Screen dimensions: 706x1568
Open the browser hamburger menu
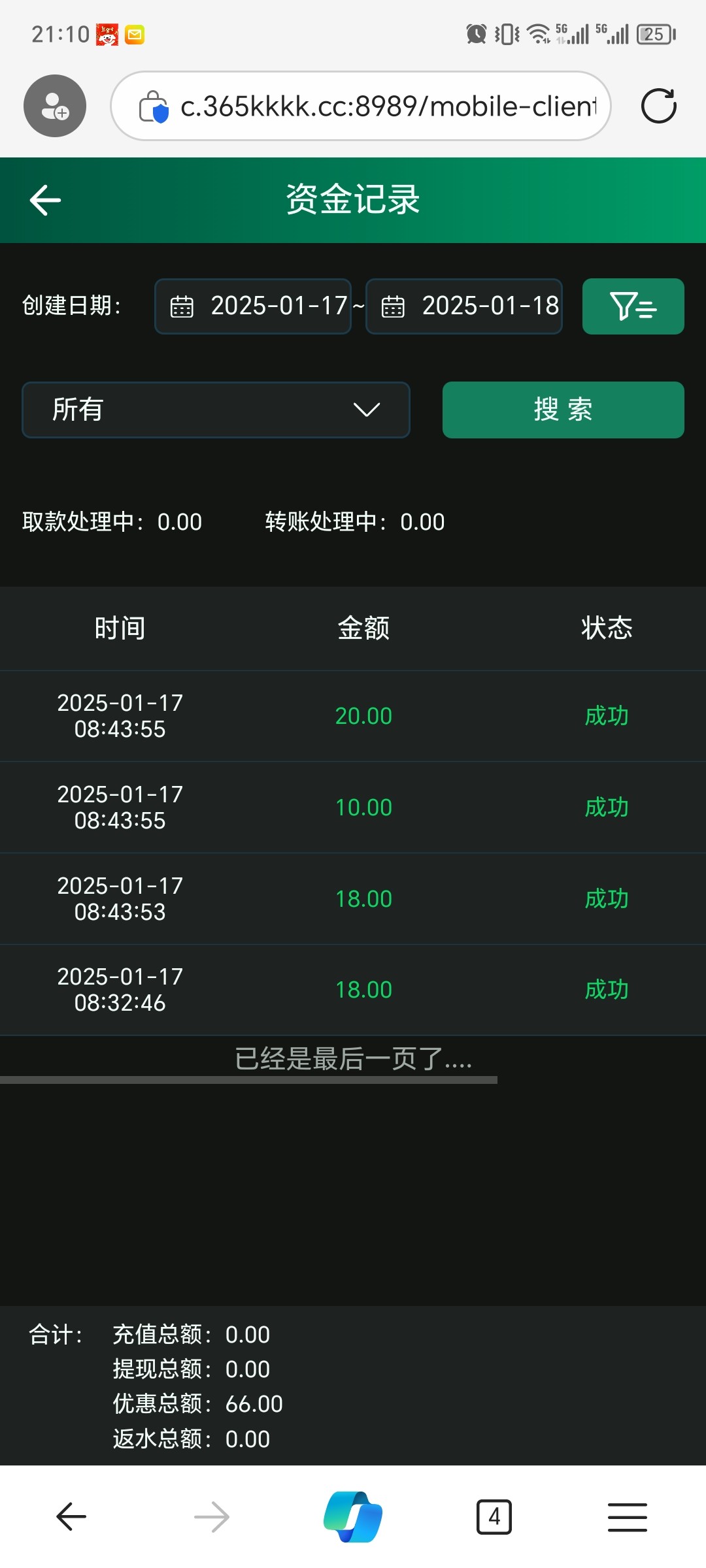point(628,1516)
